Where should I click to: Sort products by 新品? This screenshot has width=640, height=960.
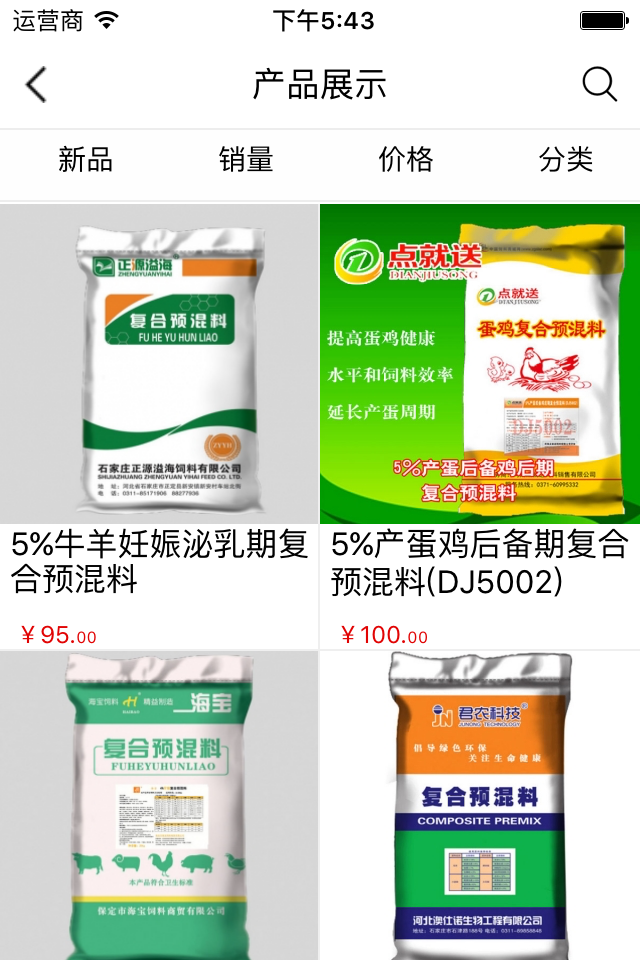coord(85,160)
